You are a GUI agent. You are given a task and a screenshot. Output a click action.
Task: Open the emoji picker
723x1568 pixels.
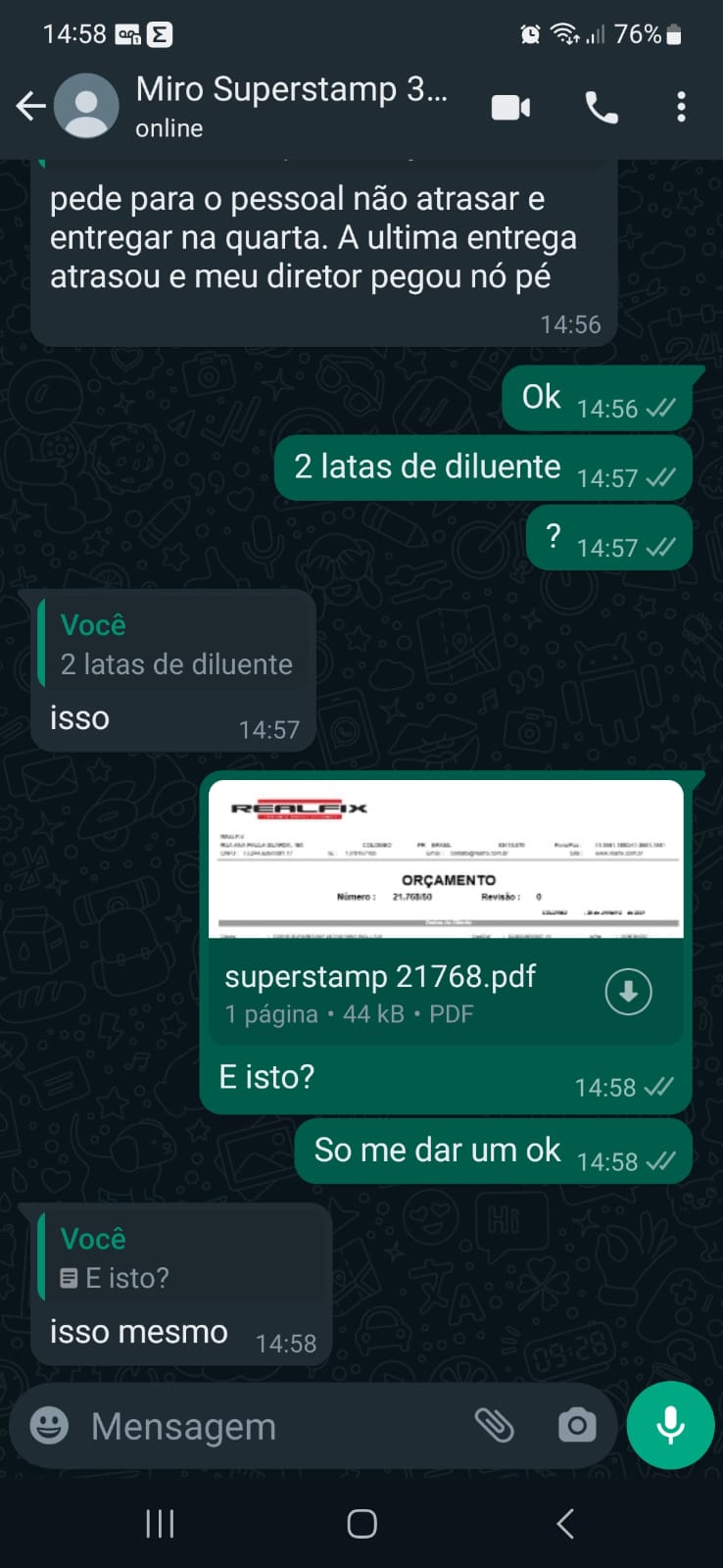(49, 1425)
